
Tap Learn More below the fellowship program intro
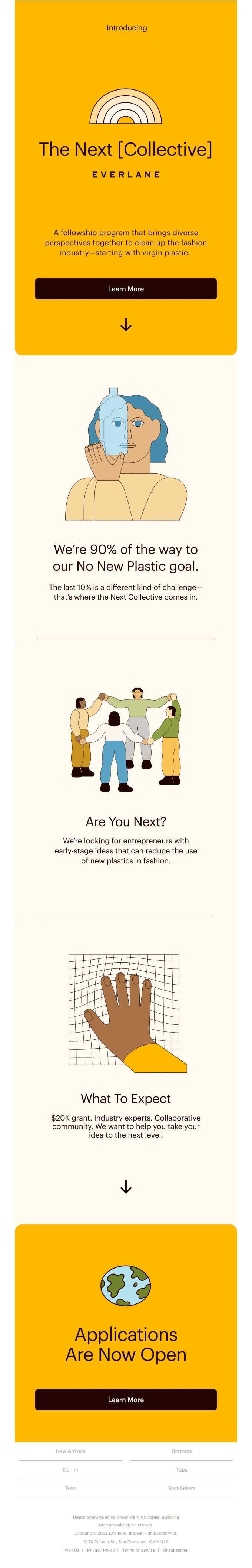point(126,289)
